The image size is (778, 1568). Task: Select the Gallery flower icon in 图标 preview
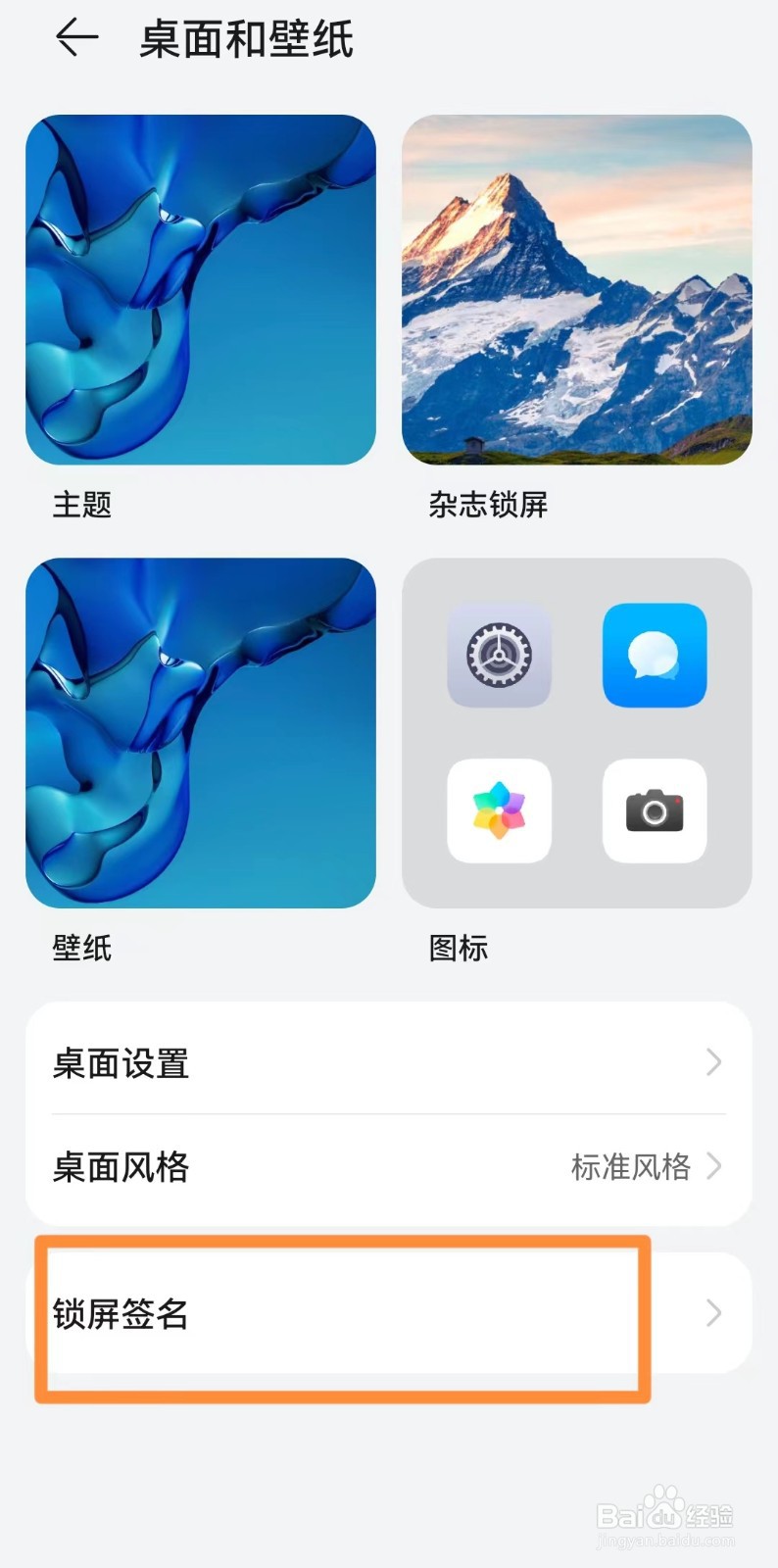[x=499, y=813]
